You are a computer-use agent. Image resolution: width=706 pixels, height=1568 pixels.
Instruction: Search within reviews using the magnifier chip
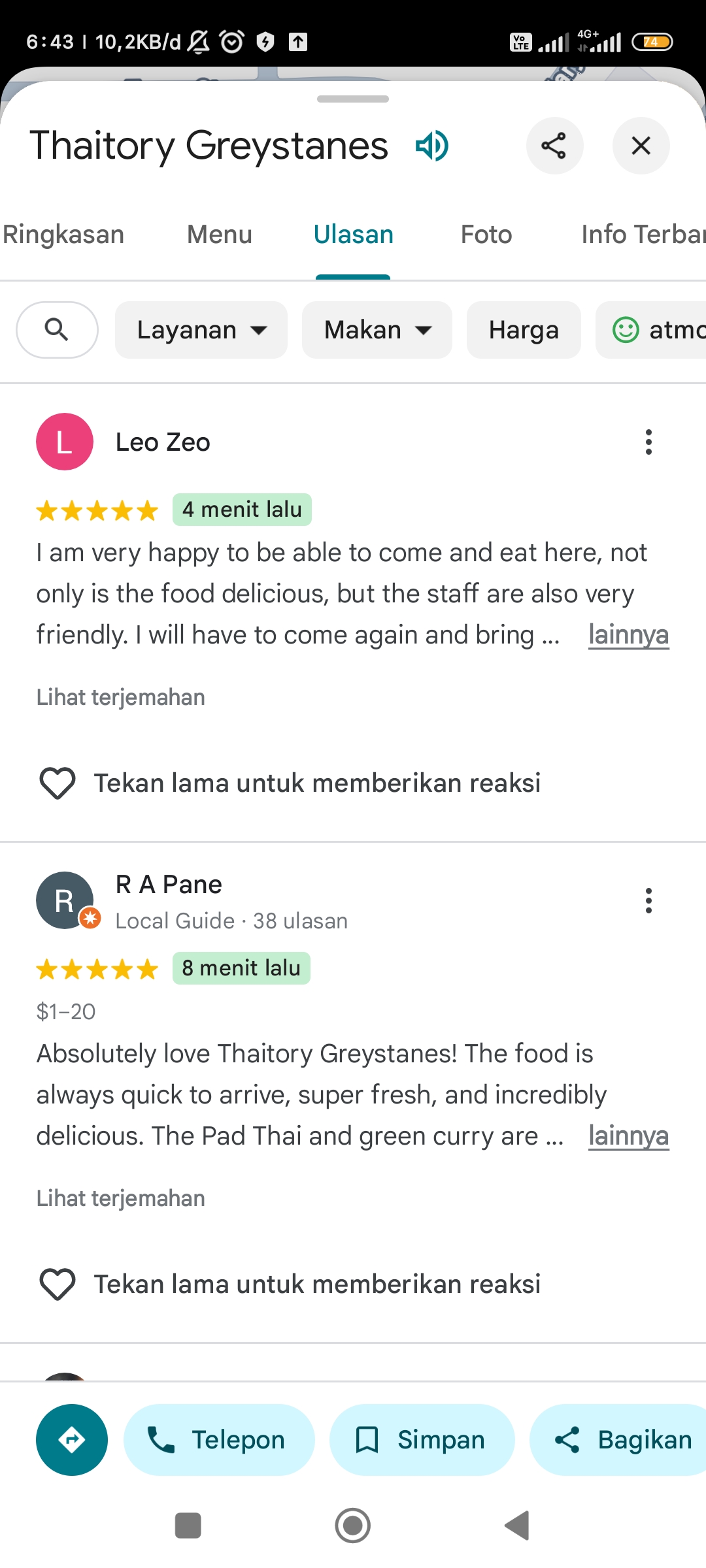coord(57,330)
